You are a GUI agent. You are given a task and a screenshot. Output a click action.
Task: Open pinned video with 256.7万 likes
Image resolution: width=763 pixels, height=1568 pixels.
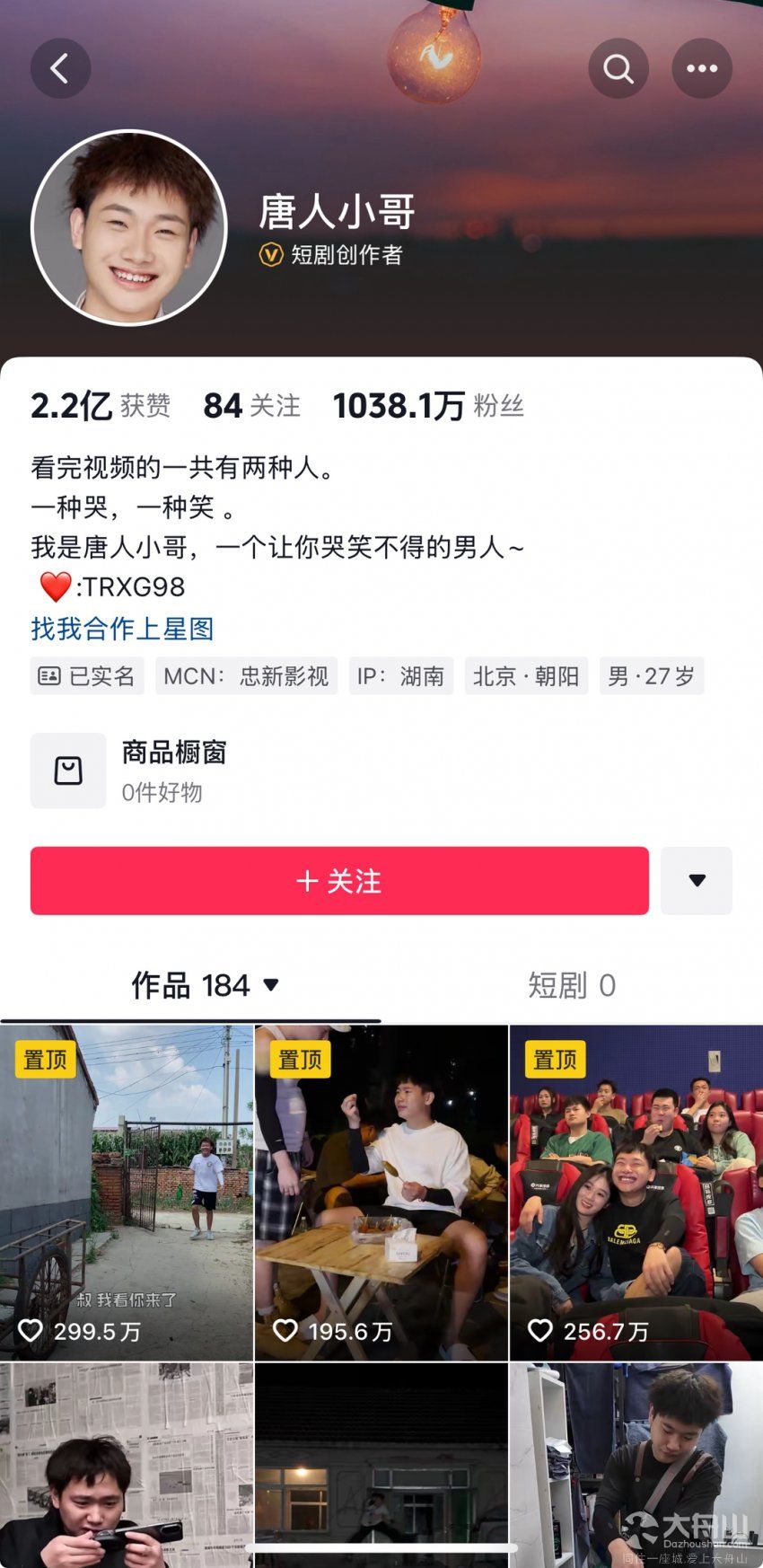636,1193
